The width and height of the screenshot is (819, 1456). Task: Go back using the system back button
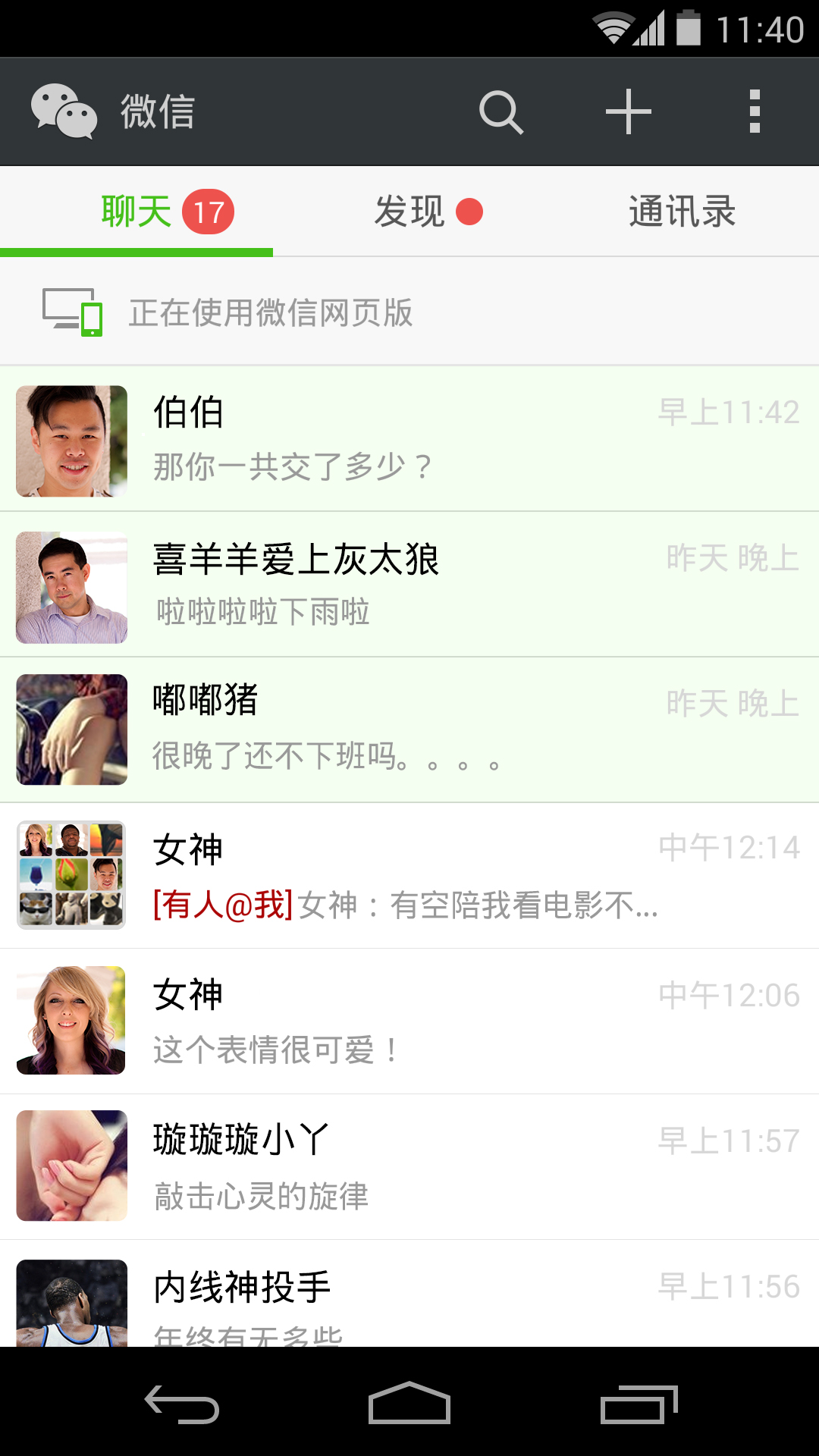pyautogui.click(x=182, y=1404)
